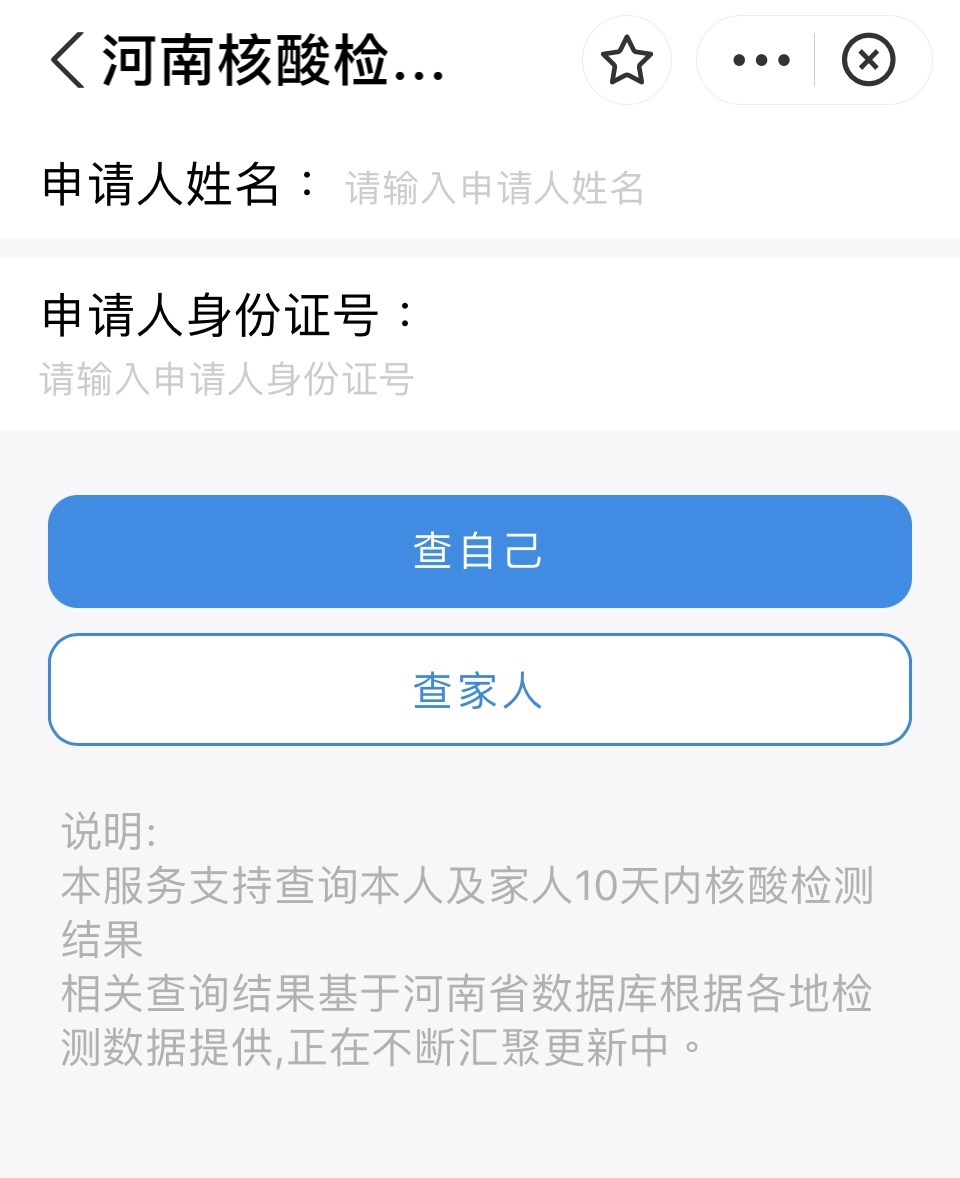The image size is (960, 1178).
Task: Go back using the top-left arrow
Action: point(68,61)
